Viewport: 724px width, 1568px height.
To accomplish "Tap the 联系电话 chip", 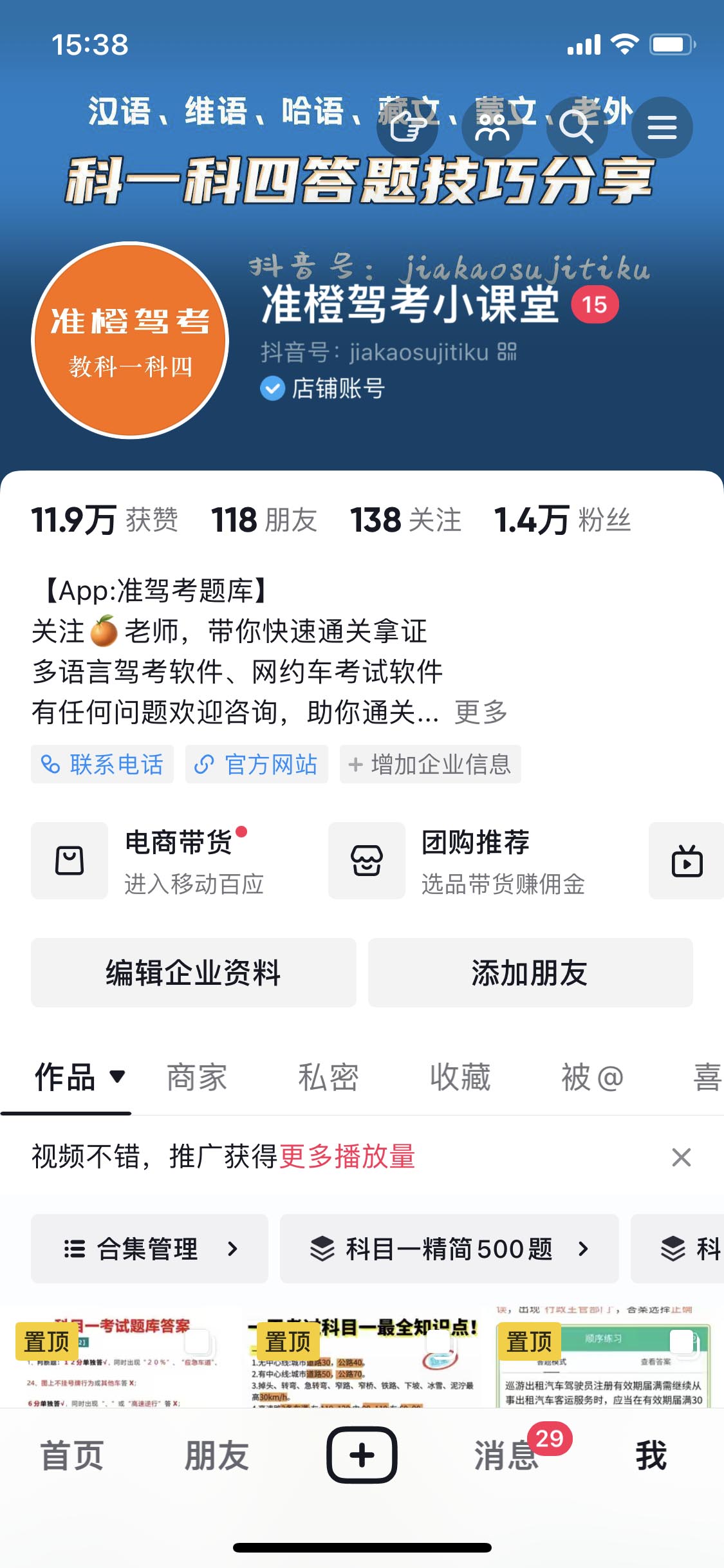I will click(x=102, y=765).
